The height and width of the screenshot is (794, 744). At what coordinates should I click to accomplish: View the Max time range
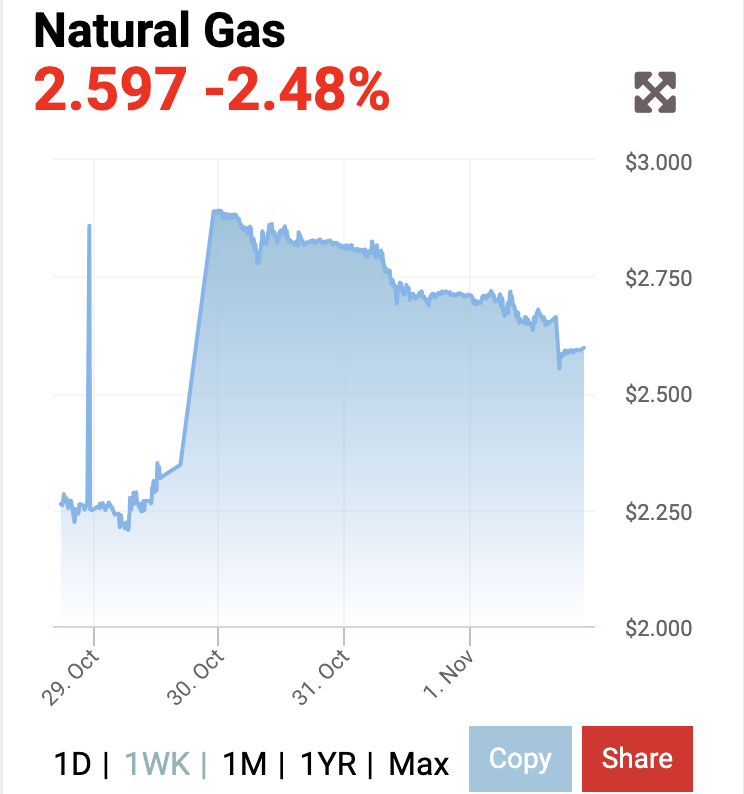419,765
